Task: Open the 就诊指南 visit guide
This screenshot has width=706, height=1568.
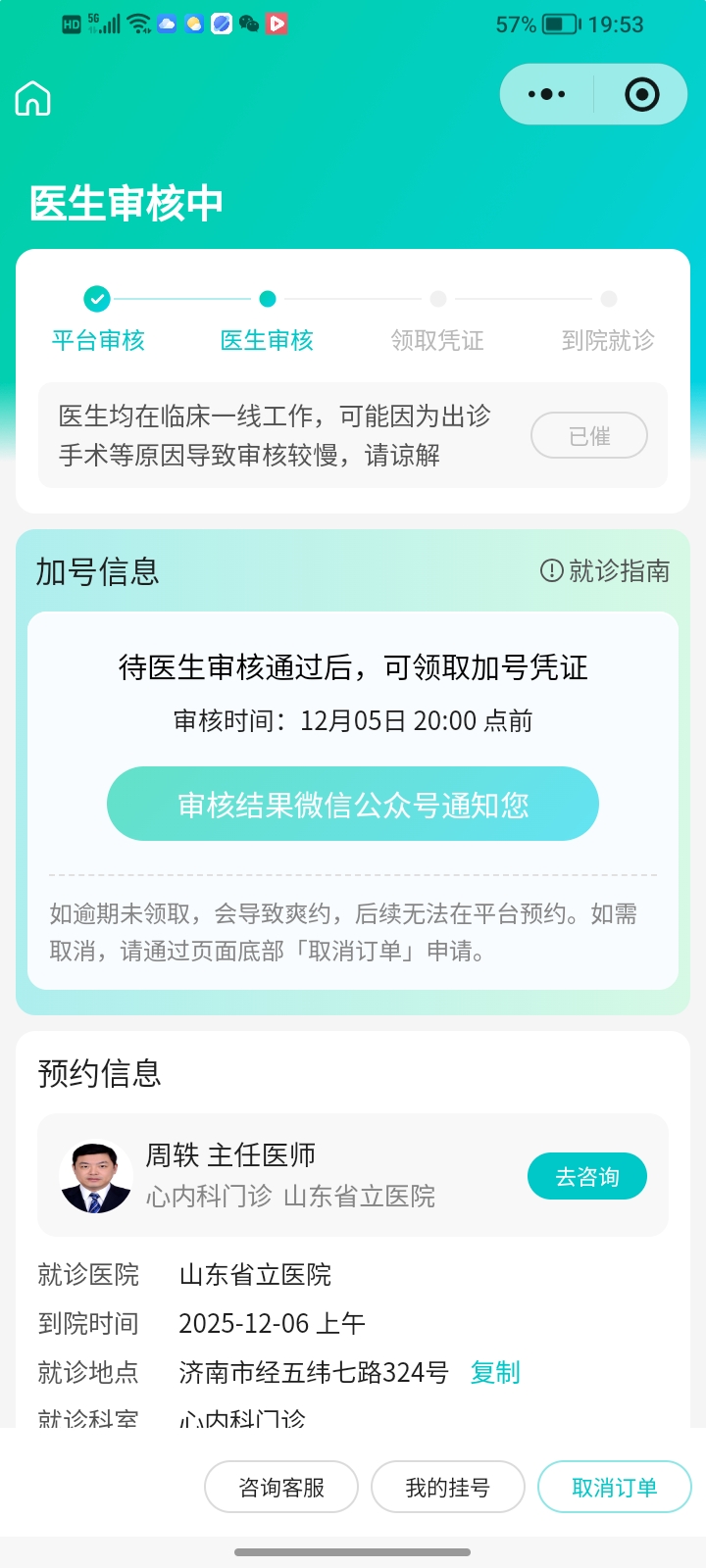Action: click(x=606, y=570)
